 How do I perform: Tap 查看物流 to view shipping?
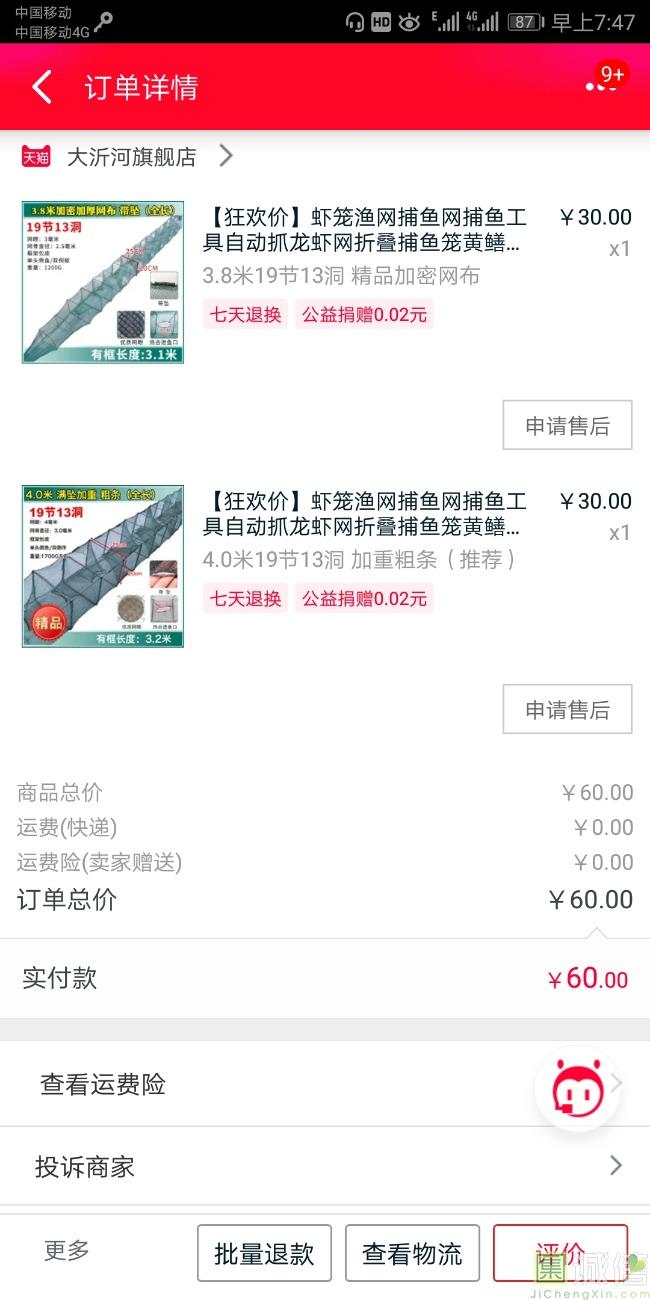tap(412, 1253)
